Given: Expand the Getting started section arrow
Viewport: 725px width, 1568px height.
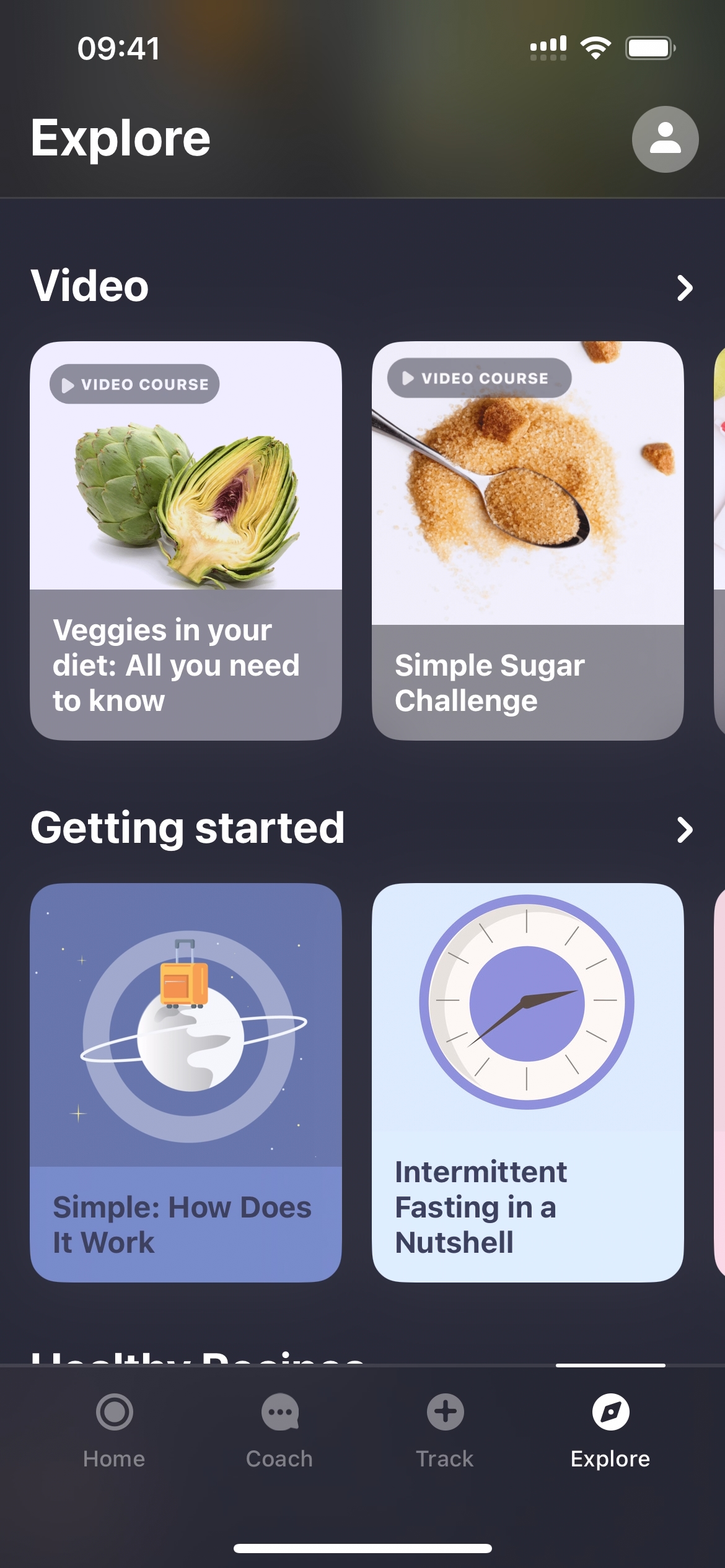Looking at the screenshot, I should pyautogui.click(x=684, y=830).
